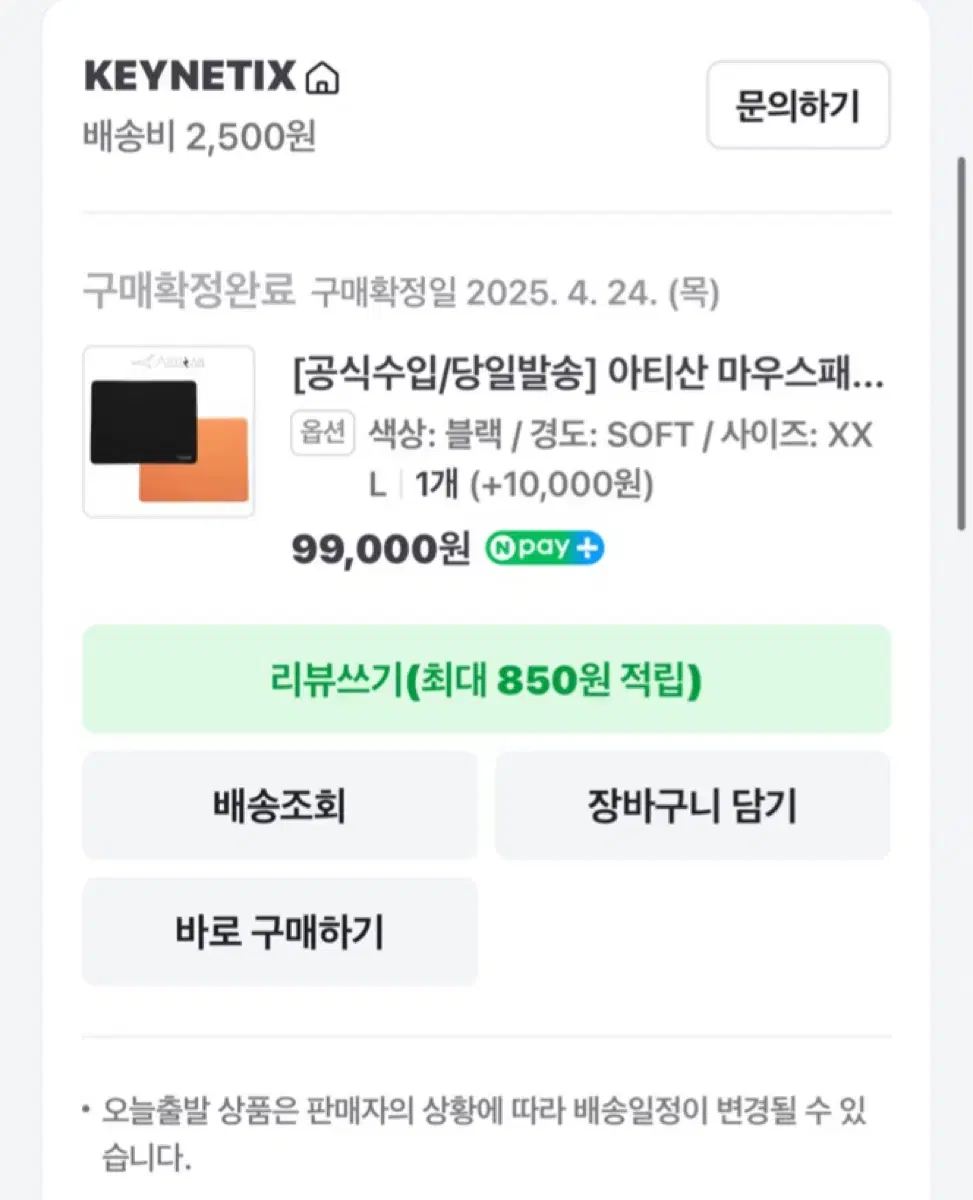This screenshot has width=973, height=1200.
Task: Click the mousepad product thumbnail image
Action: (168, 431)
